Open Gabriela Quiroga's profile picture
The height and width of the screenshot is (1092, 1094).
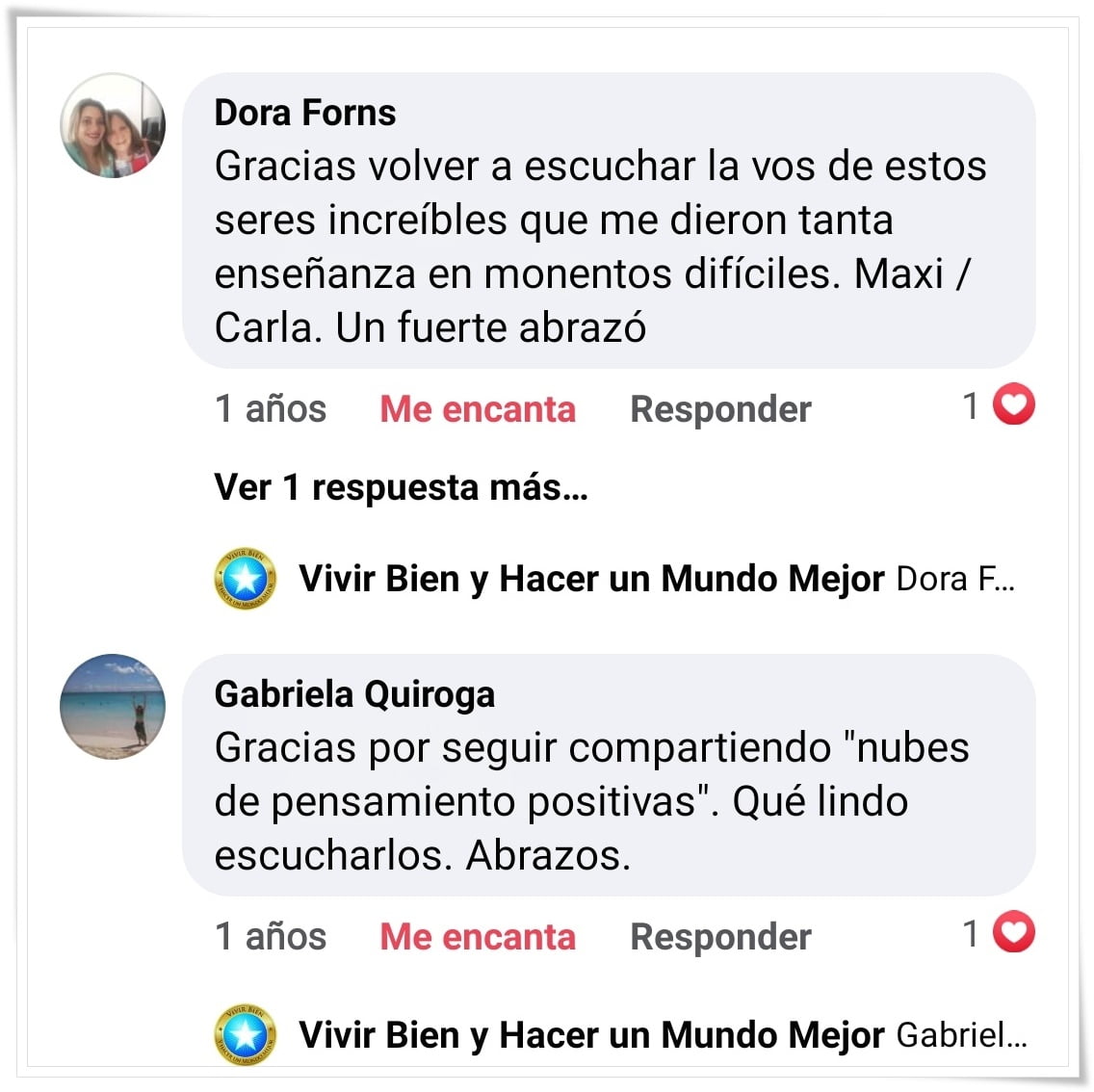pyautogui.click(x=113, y=706)
